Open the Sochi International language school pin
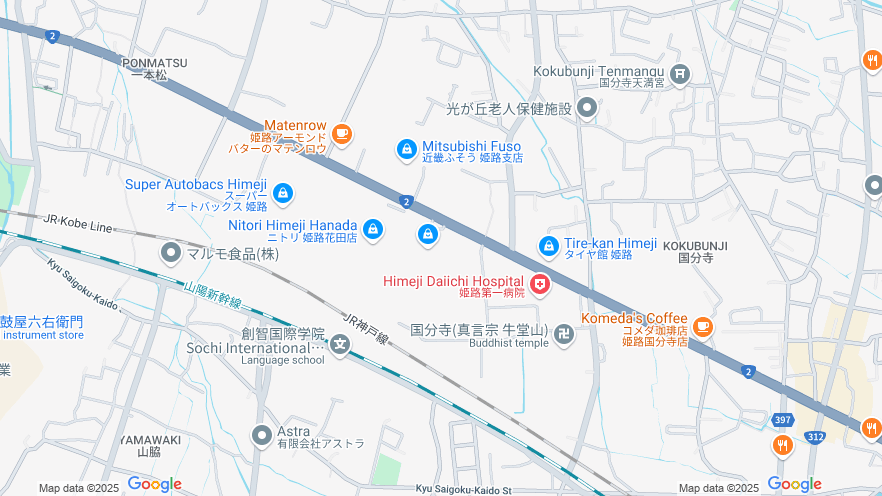 click(340, 346)
